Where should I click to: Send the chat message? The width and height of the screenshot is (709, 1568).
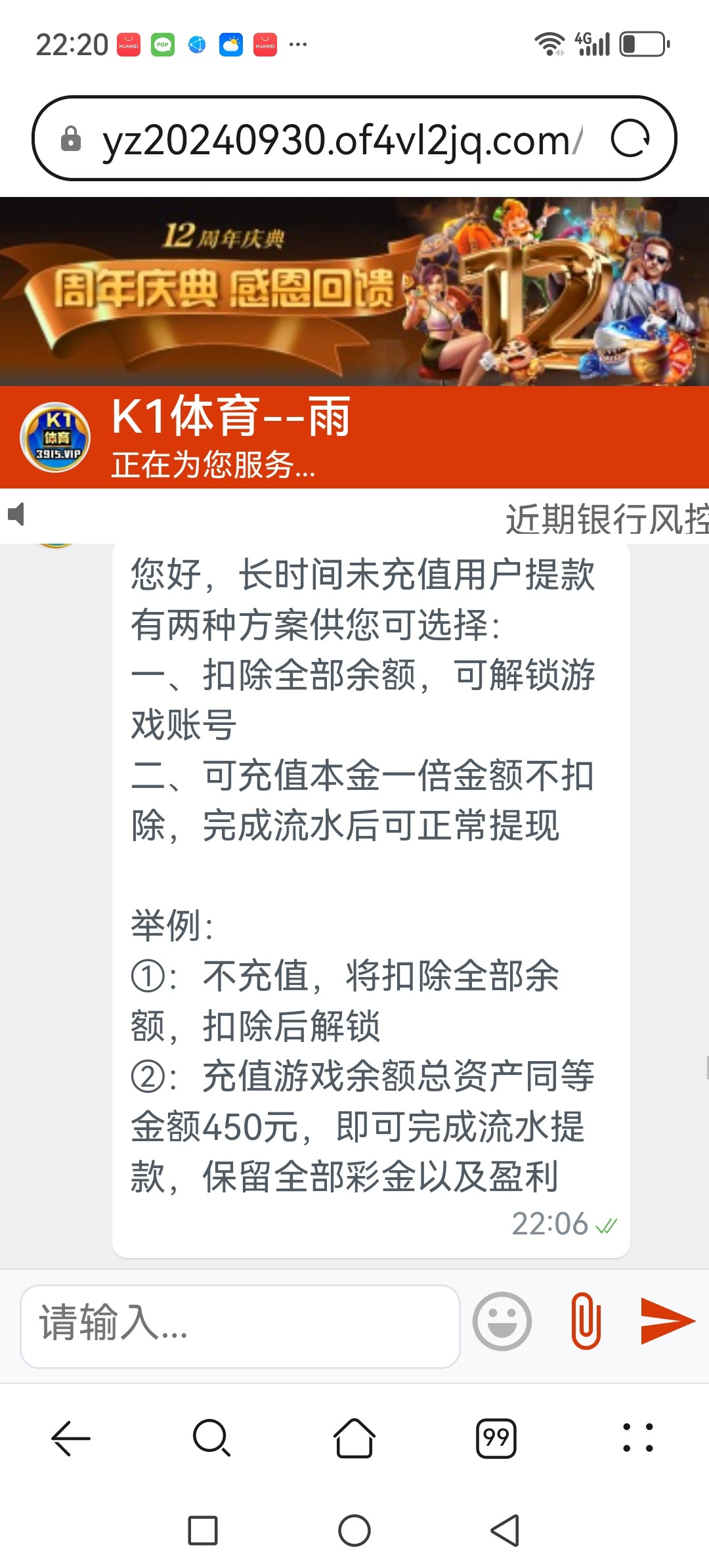667,1321
